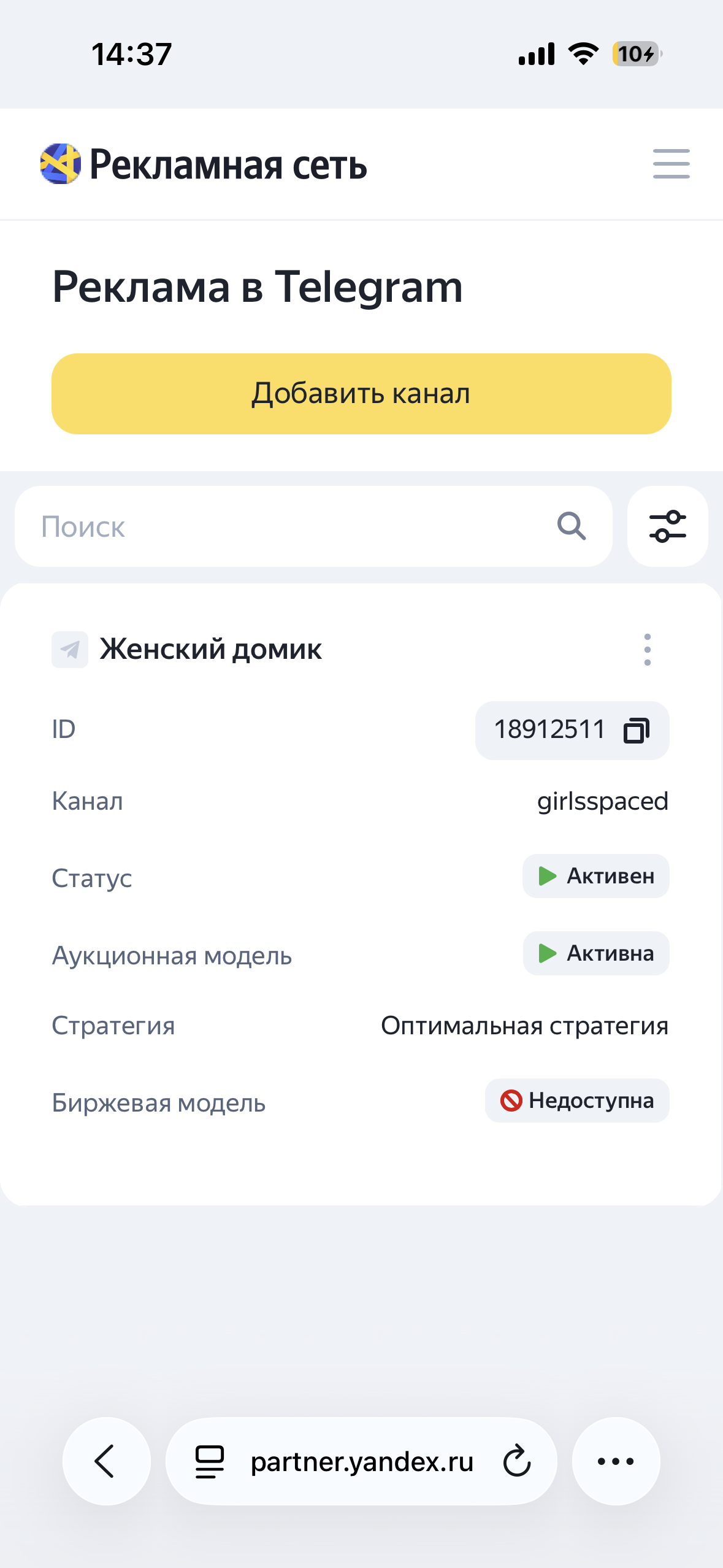Open the filter settings icon
Screen dimensions: 723x1568
pos(667,526)
